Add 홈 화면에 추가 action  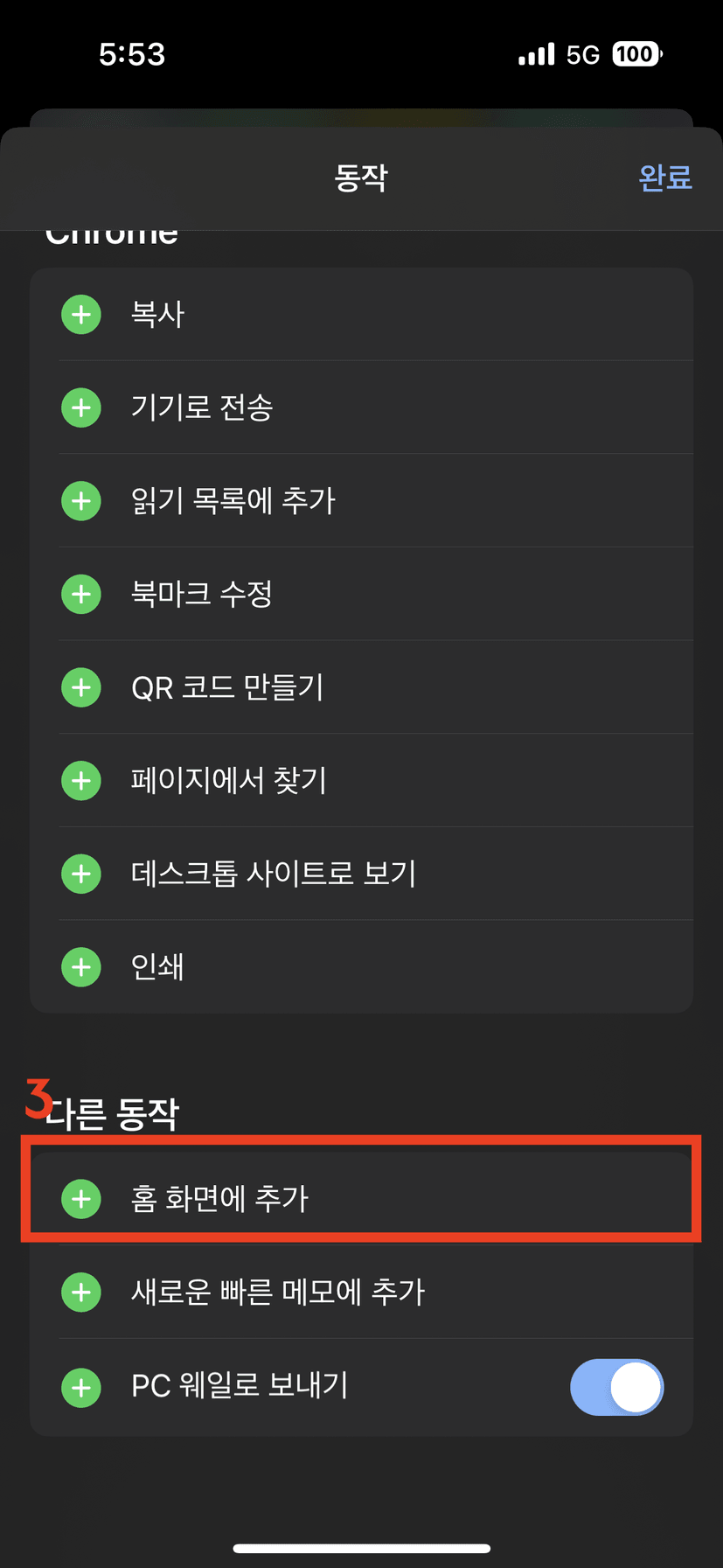[x=81, y=1198]
